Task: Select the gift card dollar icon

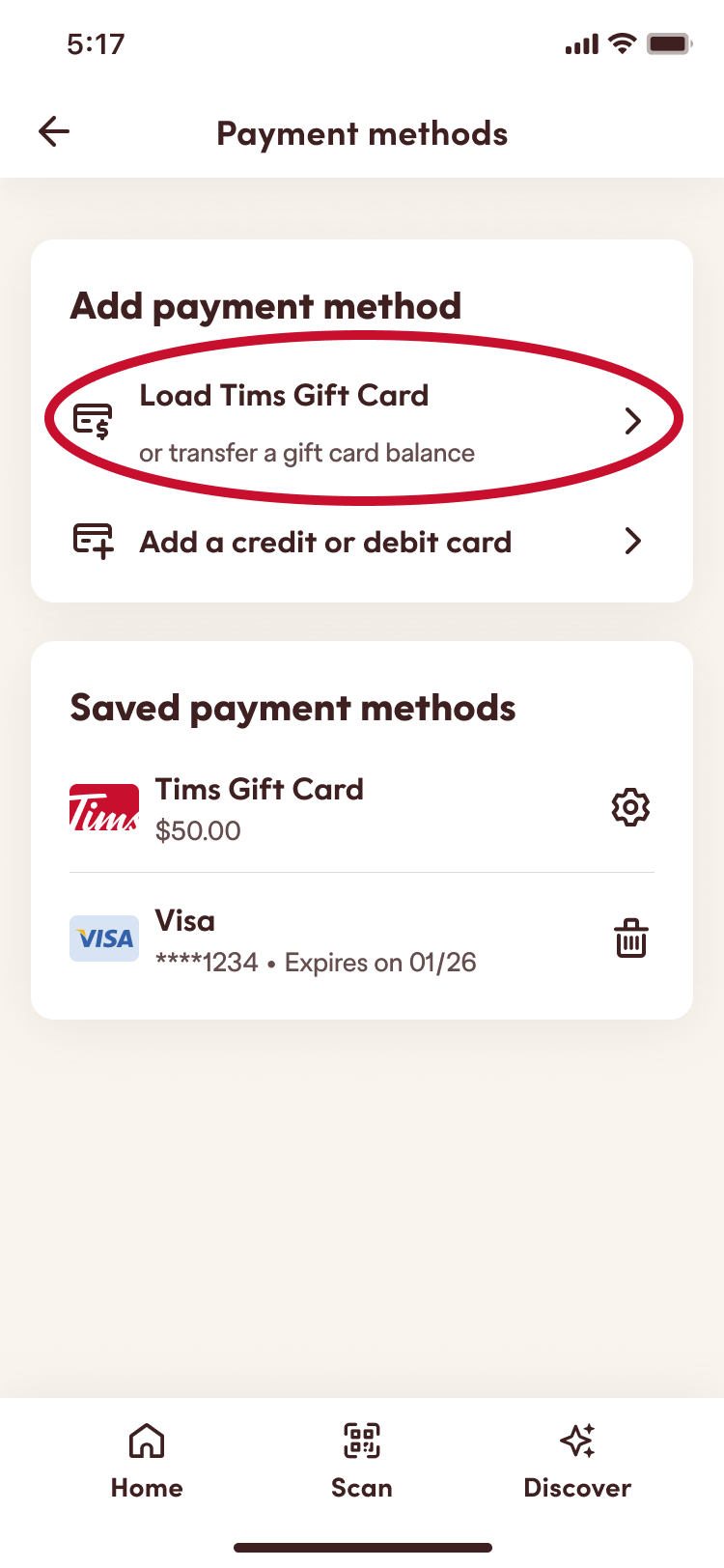Action: click(91, 421)
